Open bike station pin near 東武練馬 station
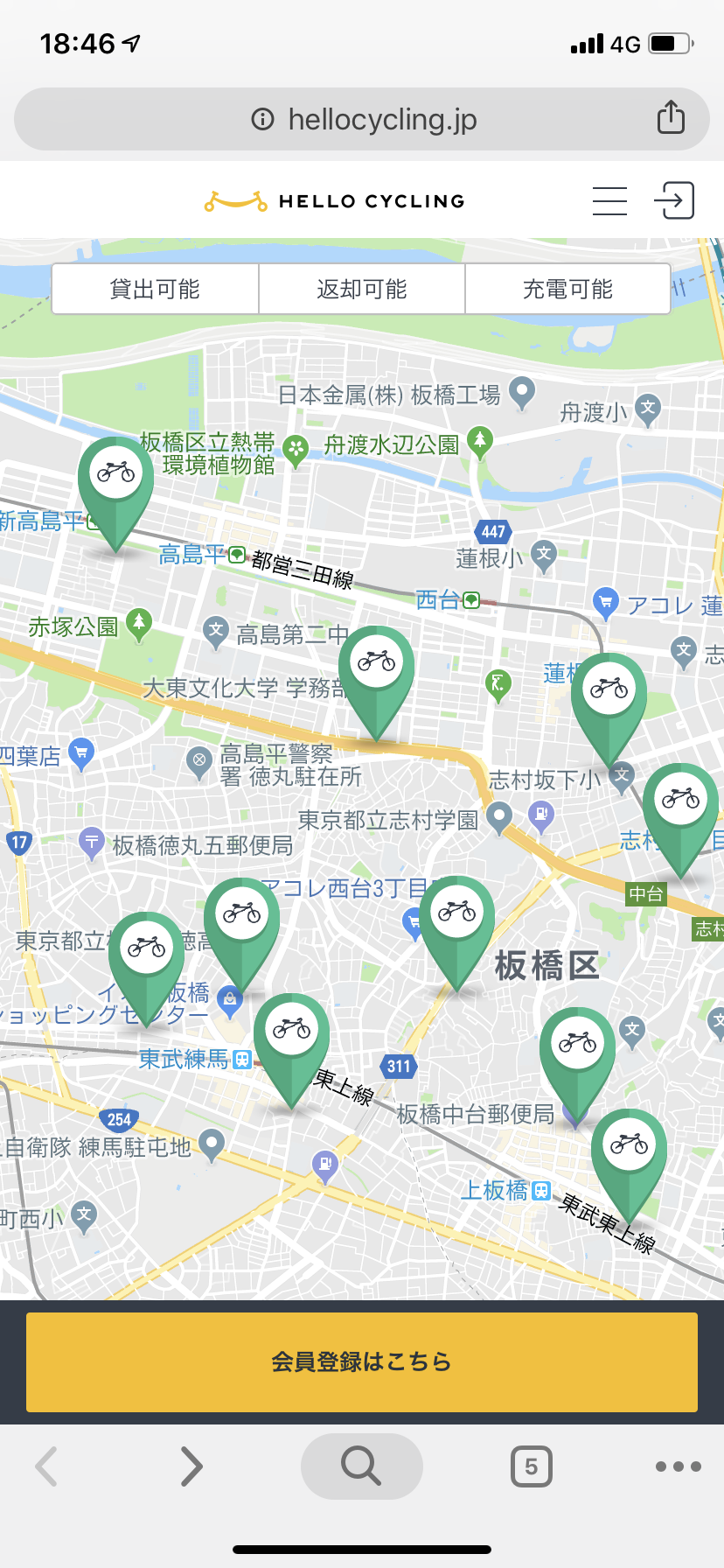724x1568 pixels. tap(291, 1032)
